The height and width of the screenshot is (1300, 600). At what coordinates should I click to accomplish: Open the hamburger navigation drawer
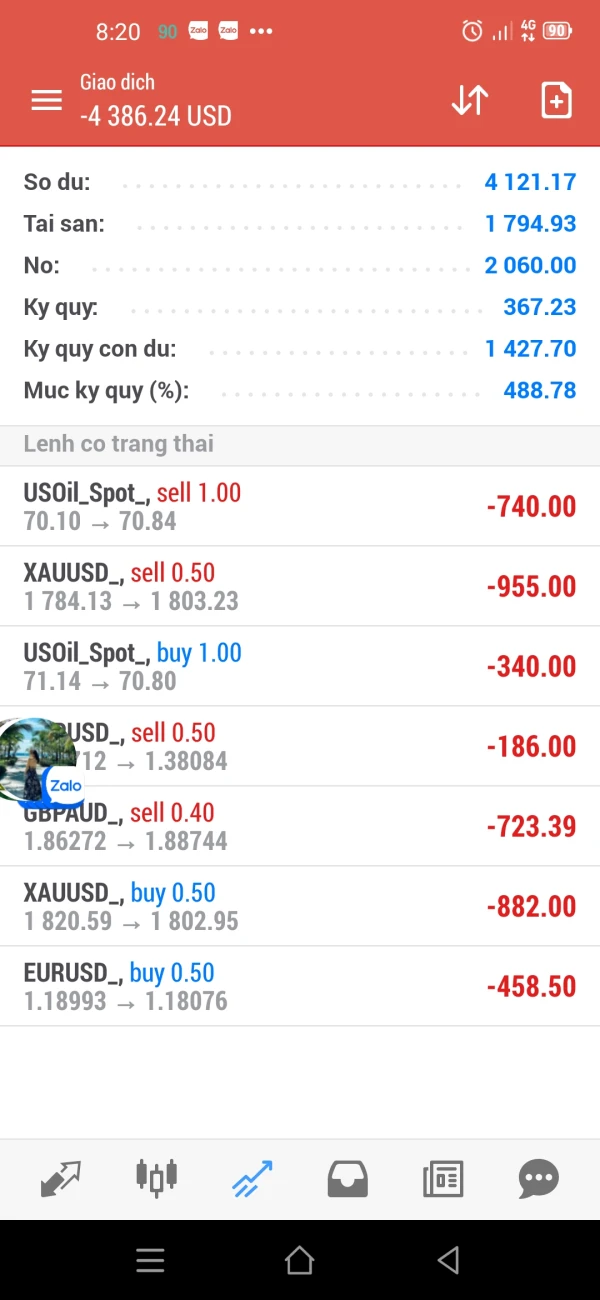pyautogui.click(x=46, y=100)
